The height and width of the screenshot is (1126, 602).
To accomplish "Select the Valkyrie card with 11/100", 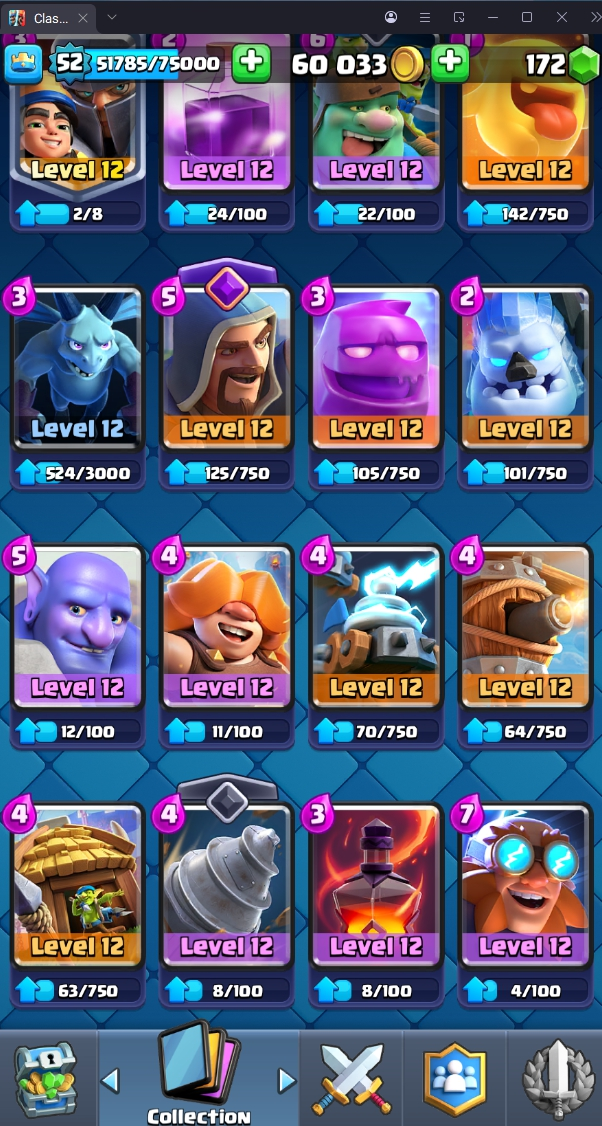I will [226, 628].
